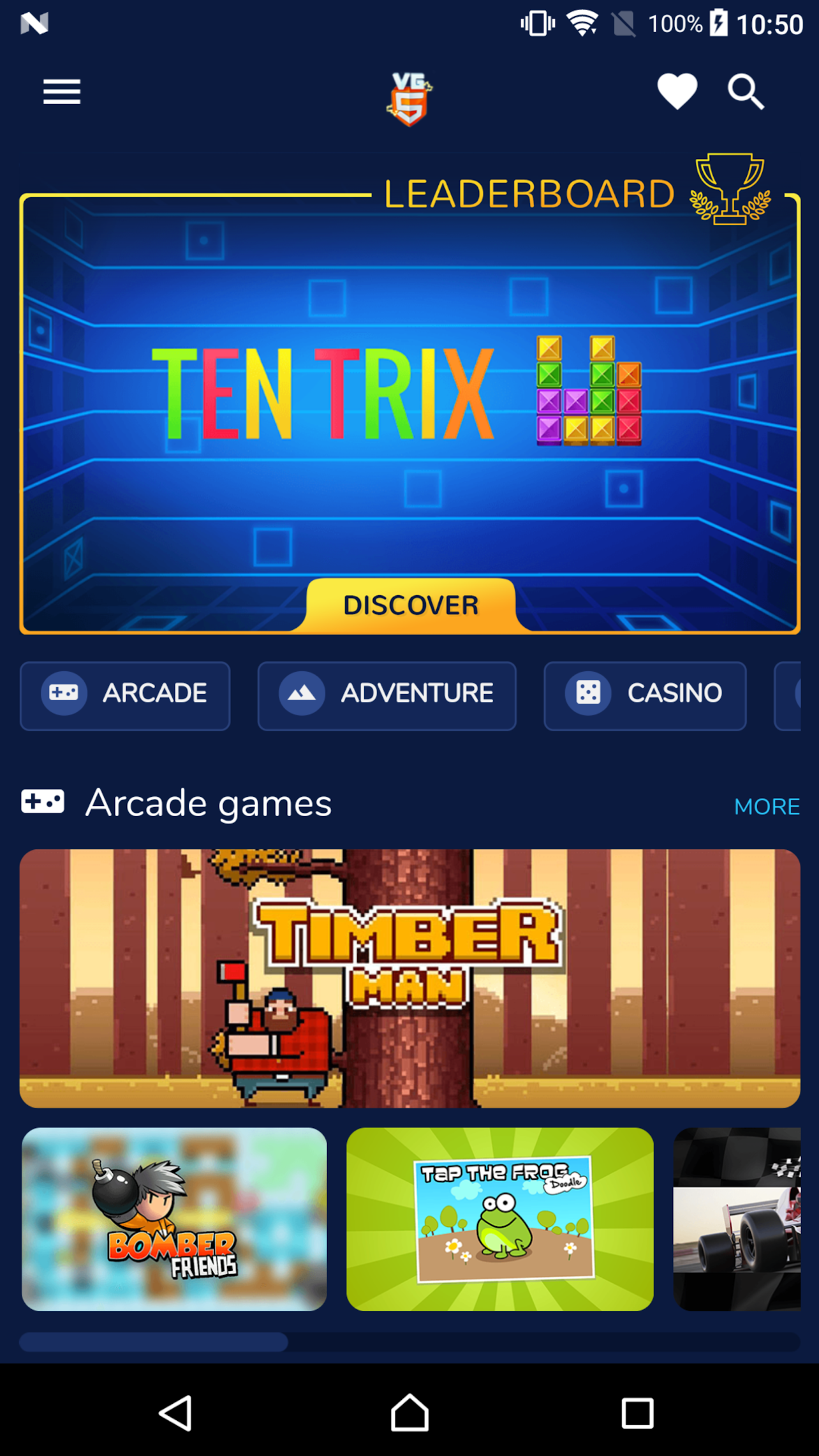Image resolution: width=819 pixels, height=1456 pixels.
Task: Open the Bomber Friends game
Action: click(174, 1219)
